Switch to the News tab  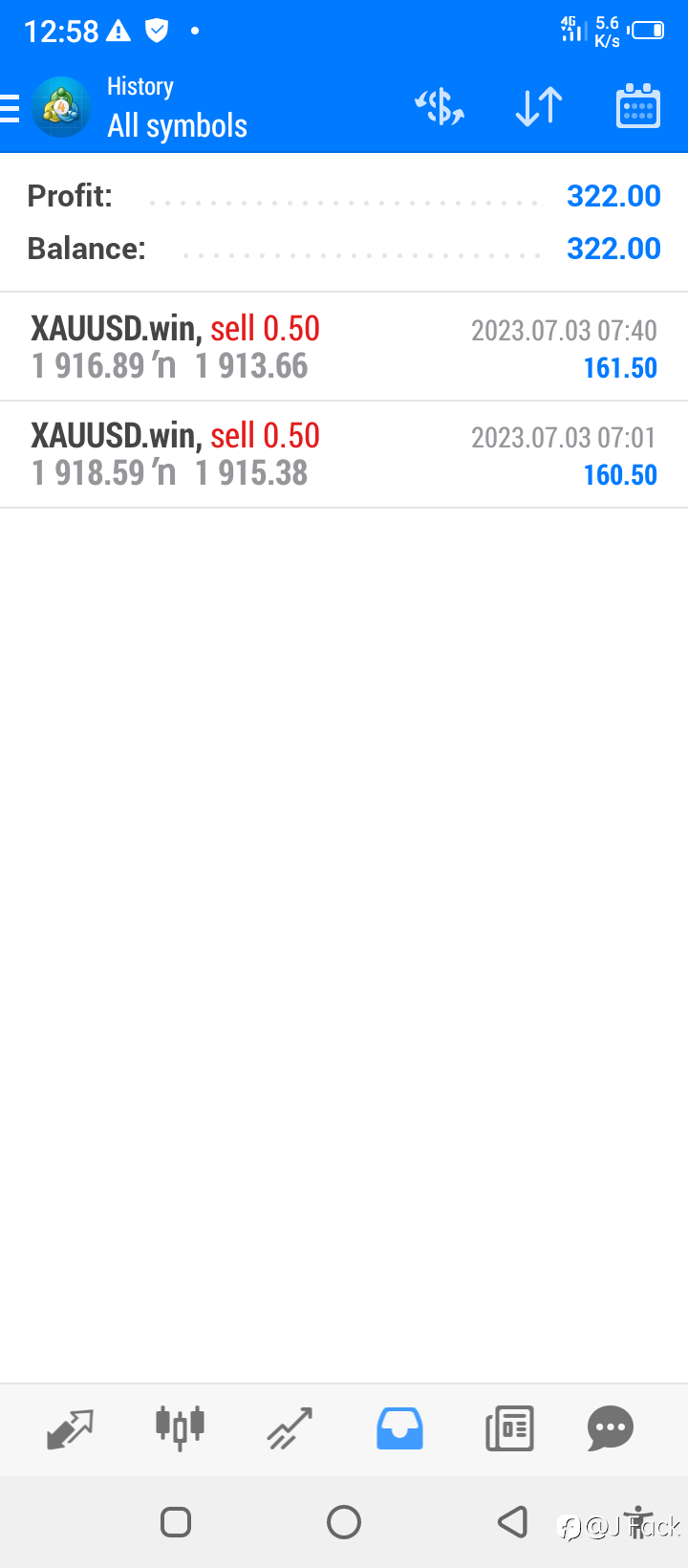tap(509, 1428)
